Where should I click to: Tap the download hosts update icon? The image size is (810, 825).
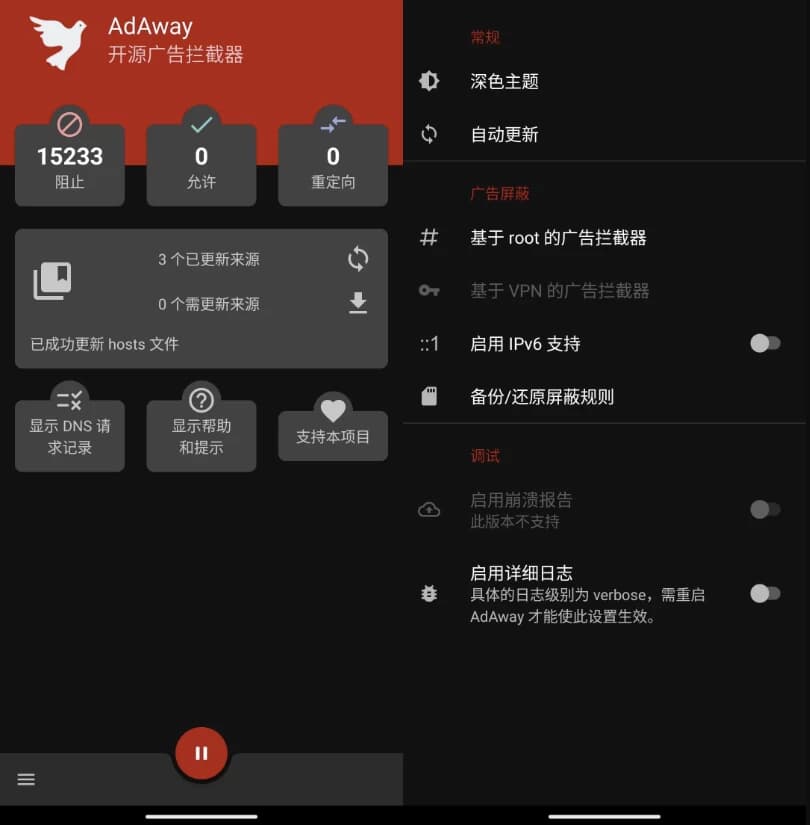358,303
